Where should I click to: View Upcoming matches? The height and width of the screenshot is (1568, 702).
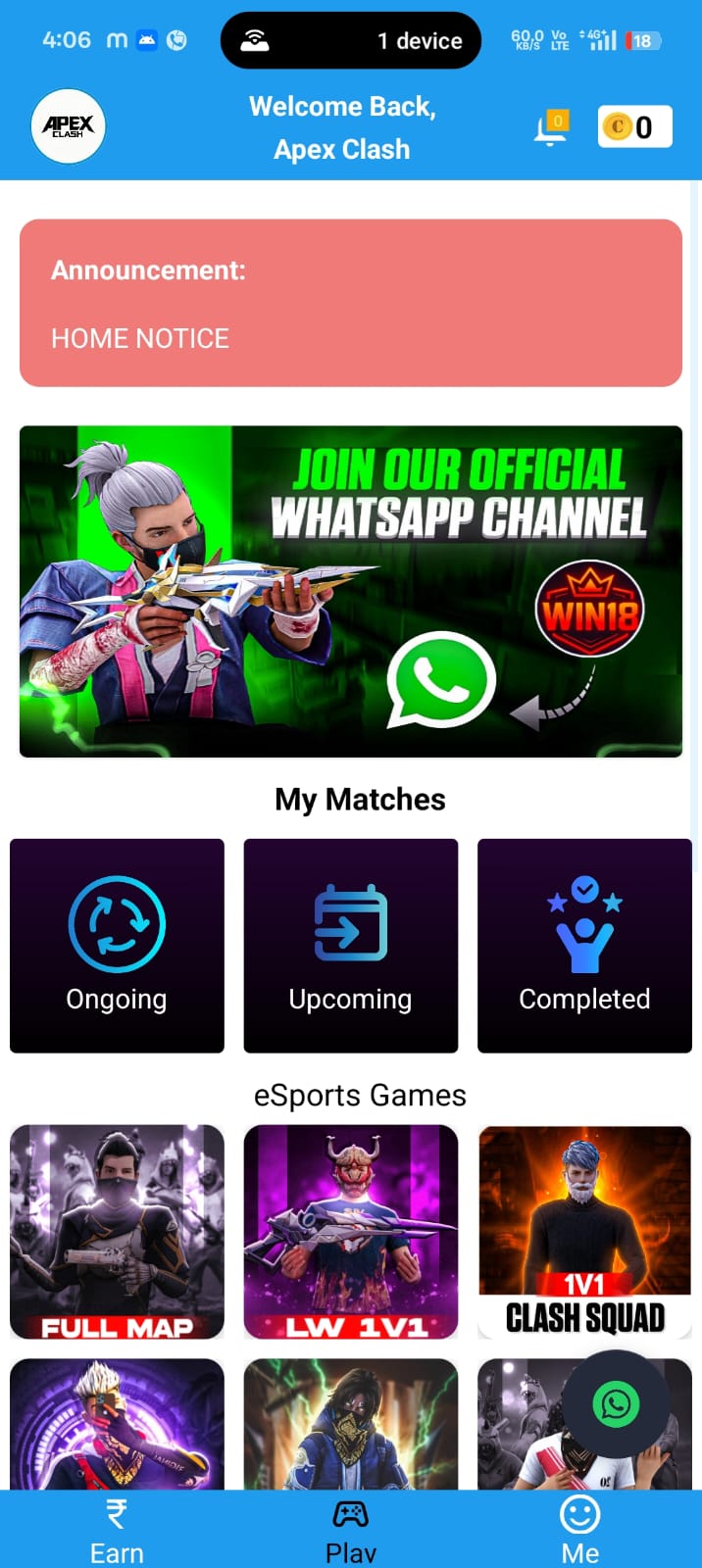click(x=351, y=946)
